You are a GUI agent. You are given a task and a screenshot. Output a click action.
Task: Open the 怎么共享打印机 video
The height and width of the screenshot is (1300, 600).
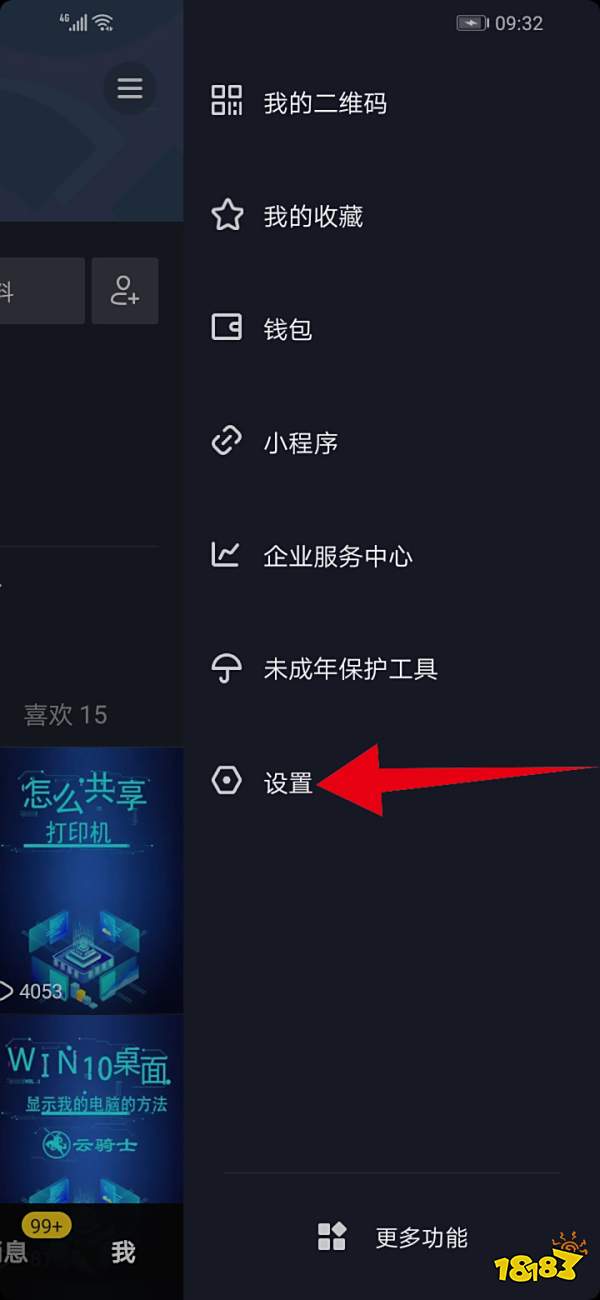coord(91,880)
